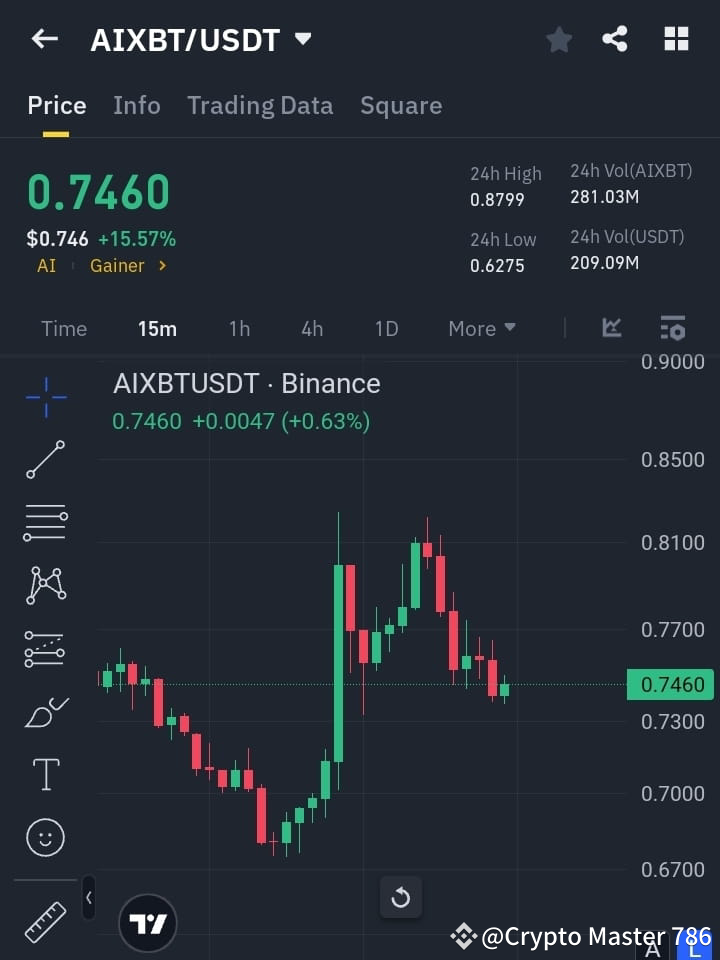Viewport: 720px width, 960px height.
Task: Select the crosshair cursor tool
Action: coord(44,398)
